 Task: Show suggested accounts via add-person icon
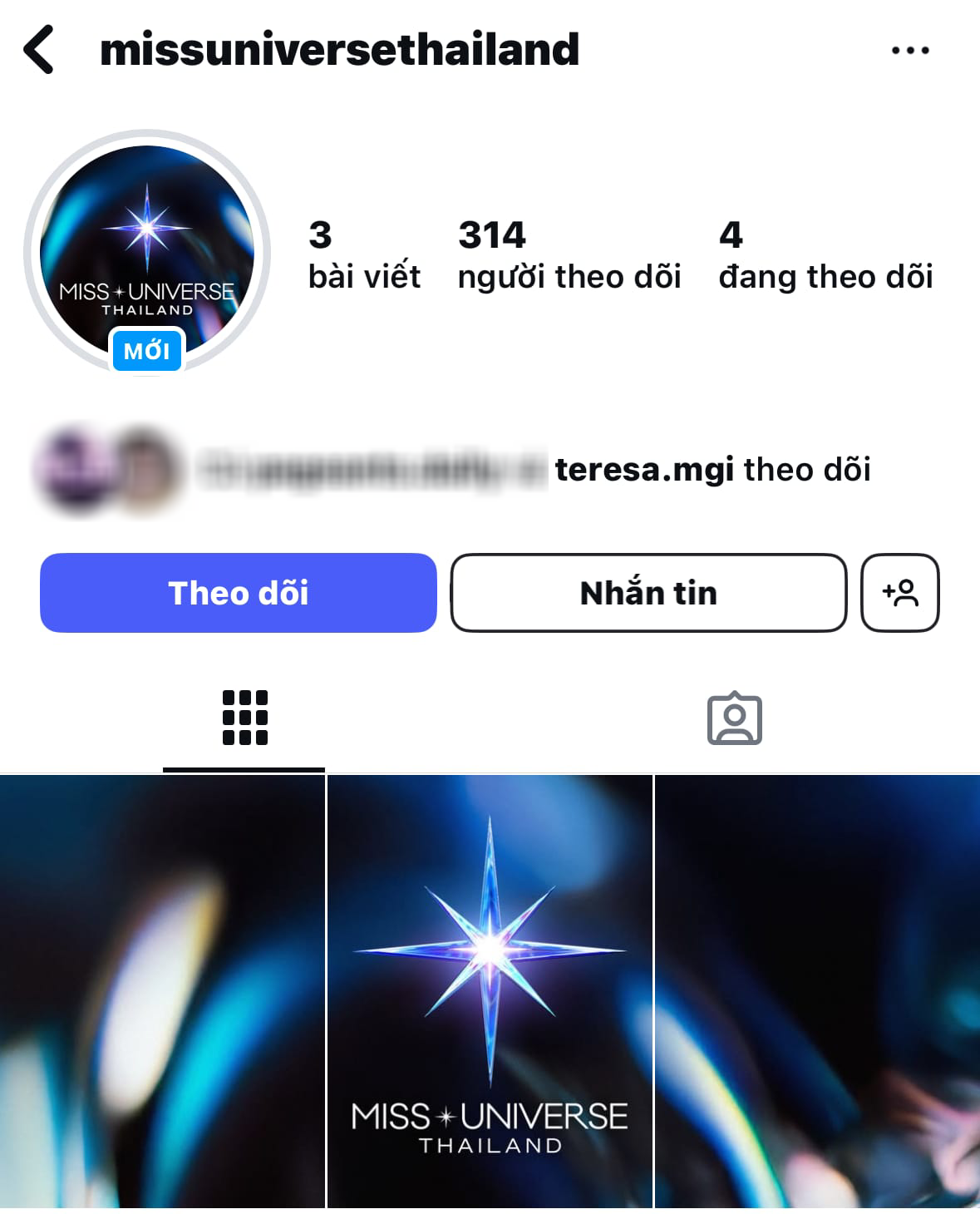[x=900, y=593]
